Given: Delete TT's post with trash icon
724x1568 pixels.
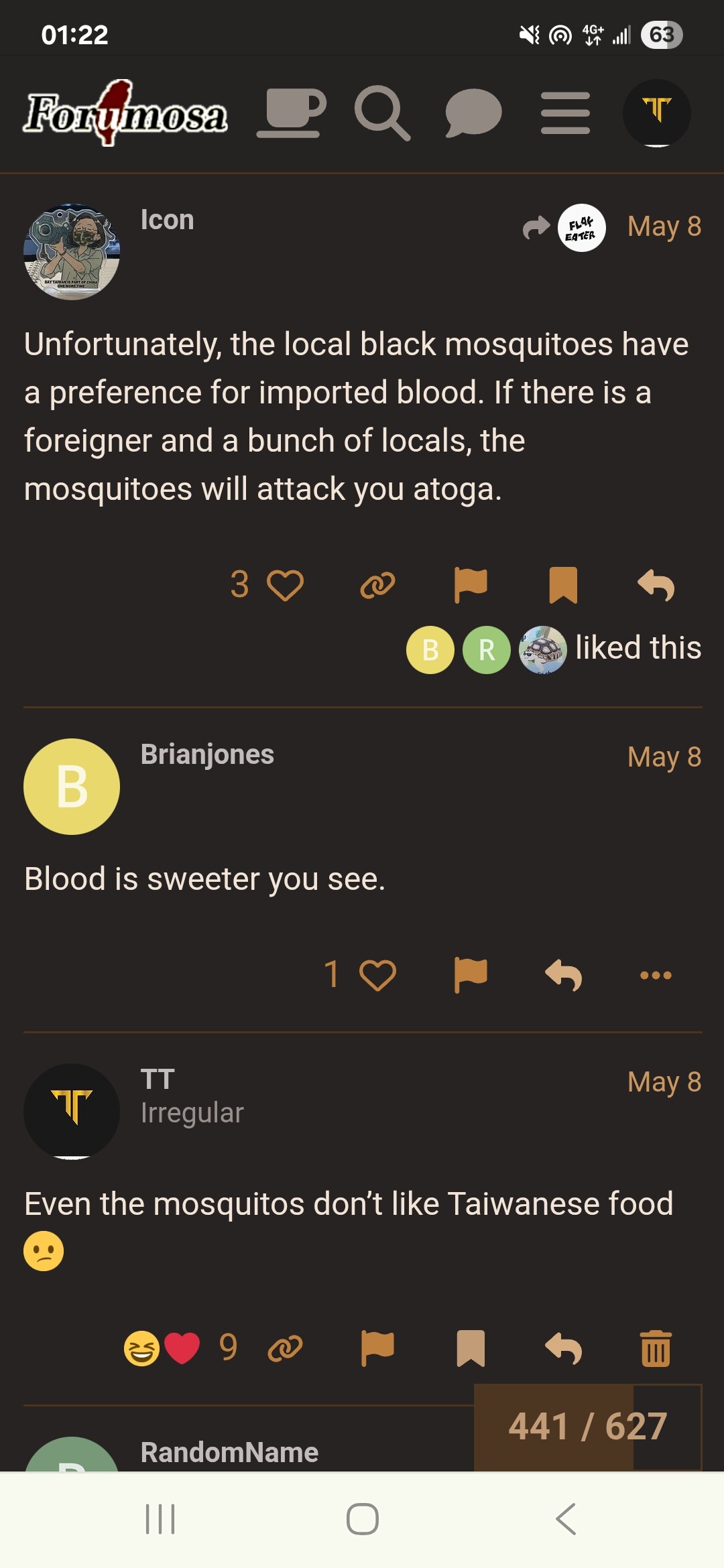Looking at the screenshot, I should click(656, 1348).
